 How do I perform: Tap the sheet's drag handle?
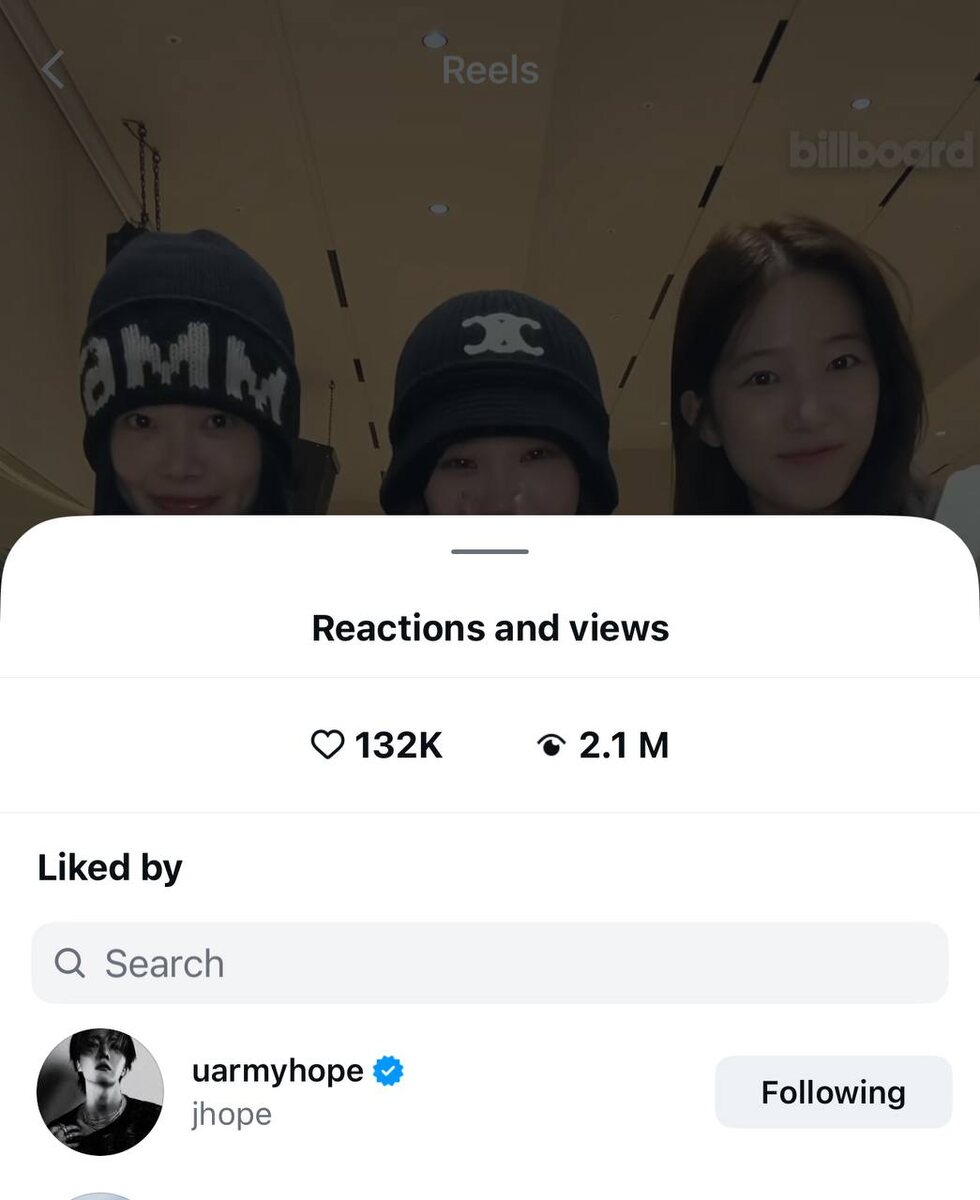pyautogui.click(x=489, y=551)
